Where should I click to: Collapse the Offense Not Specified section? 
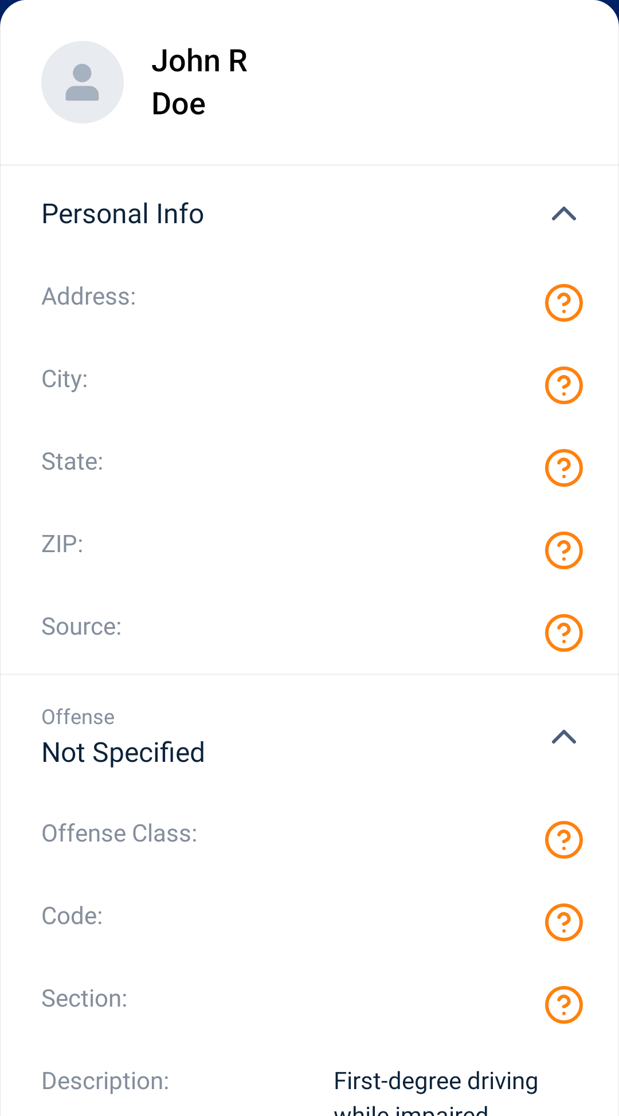(x=564, y=737)
